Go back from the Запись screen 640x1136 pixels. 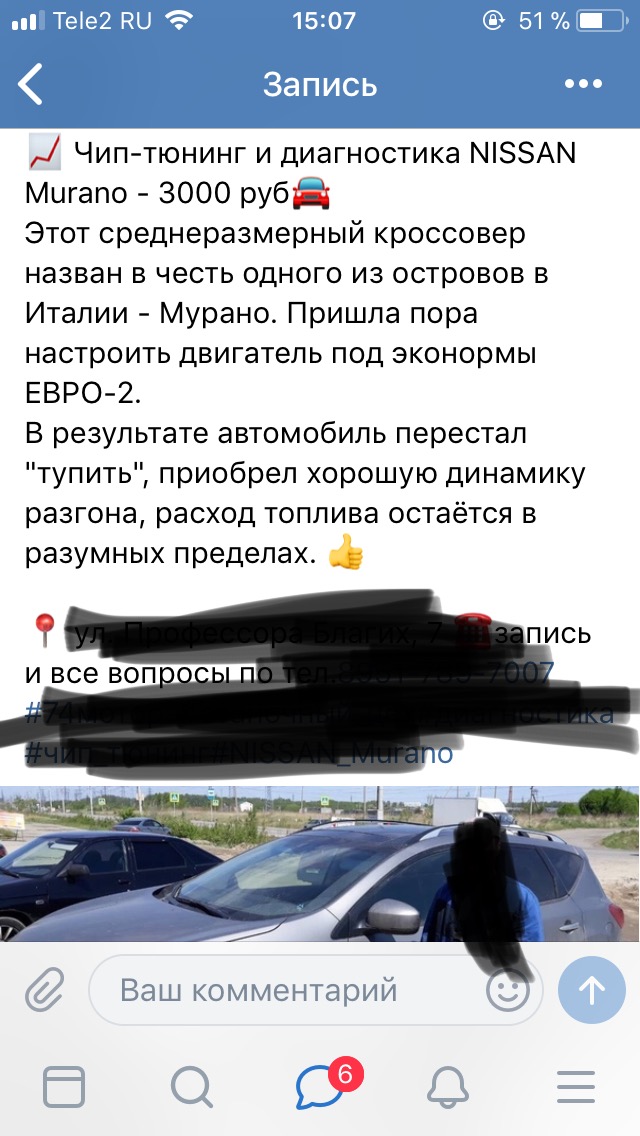pyautogui.click(x=32, y=85)
